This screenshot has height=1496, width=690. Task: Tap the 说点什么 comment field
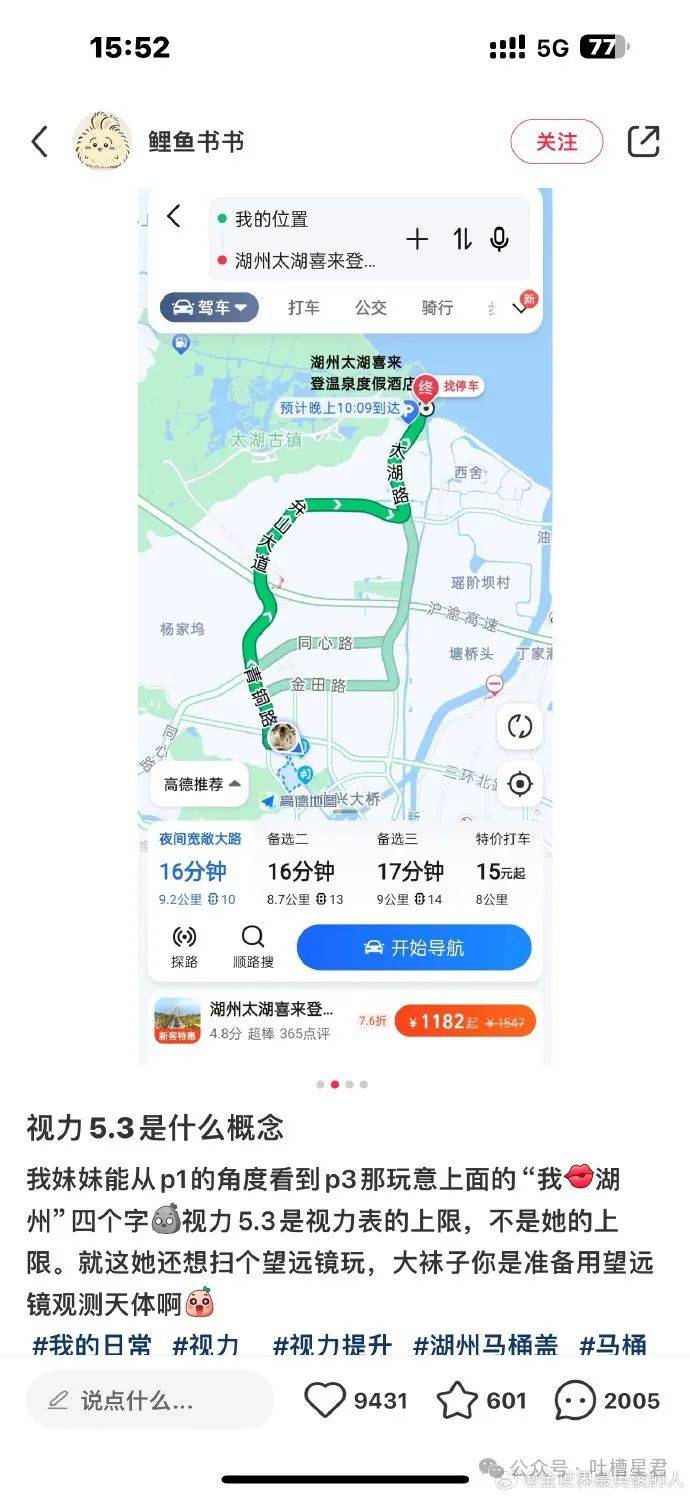tap(150, 1400)
